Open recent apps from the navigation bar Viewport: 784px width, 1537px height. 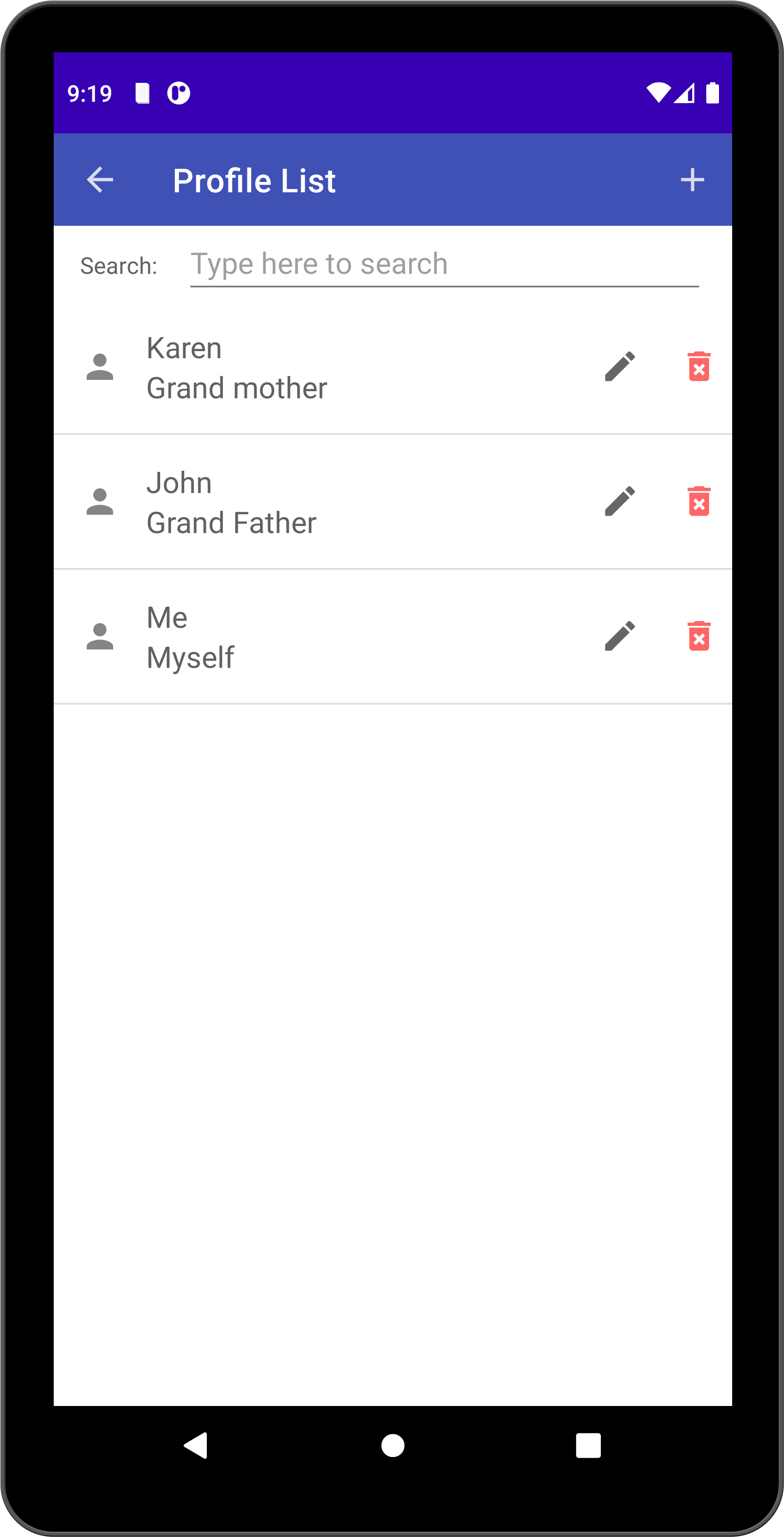[x=588, y=1446]
